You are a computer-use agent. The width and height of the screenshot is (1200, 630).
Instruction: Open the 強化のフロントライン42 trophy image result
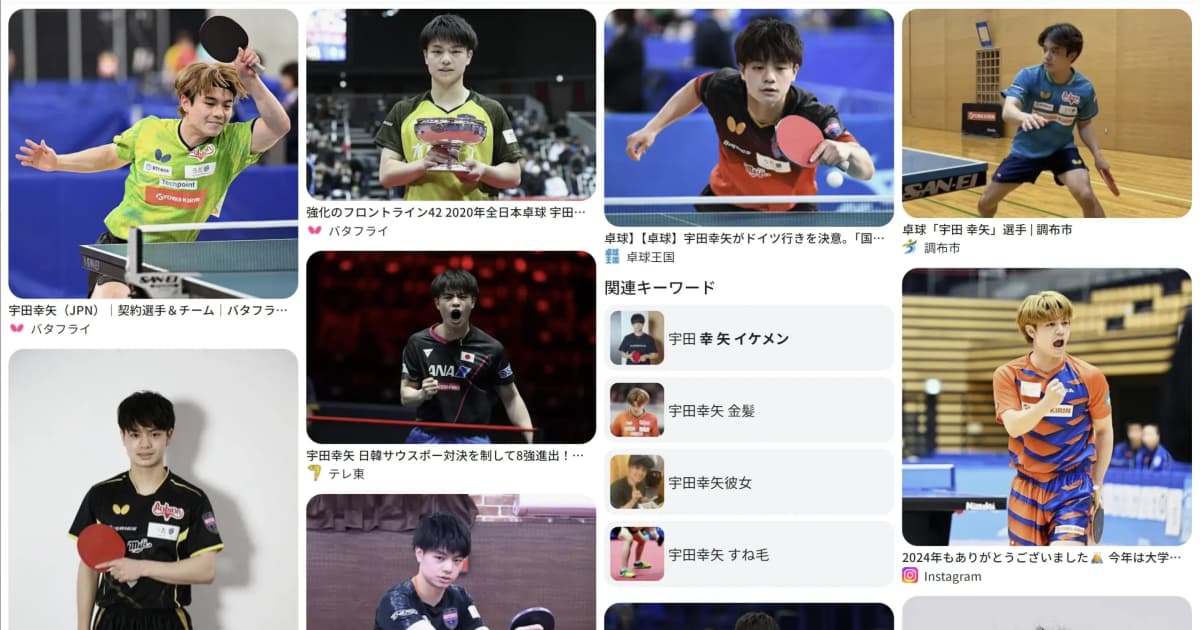point(450,105)
